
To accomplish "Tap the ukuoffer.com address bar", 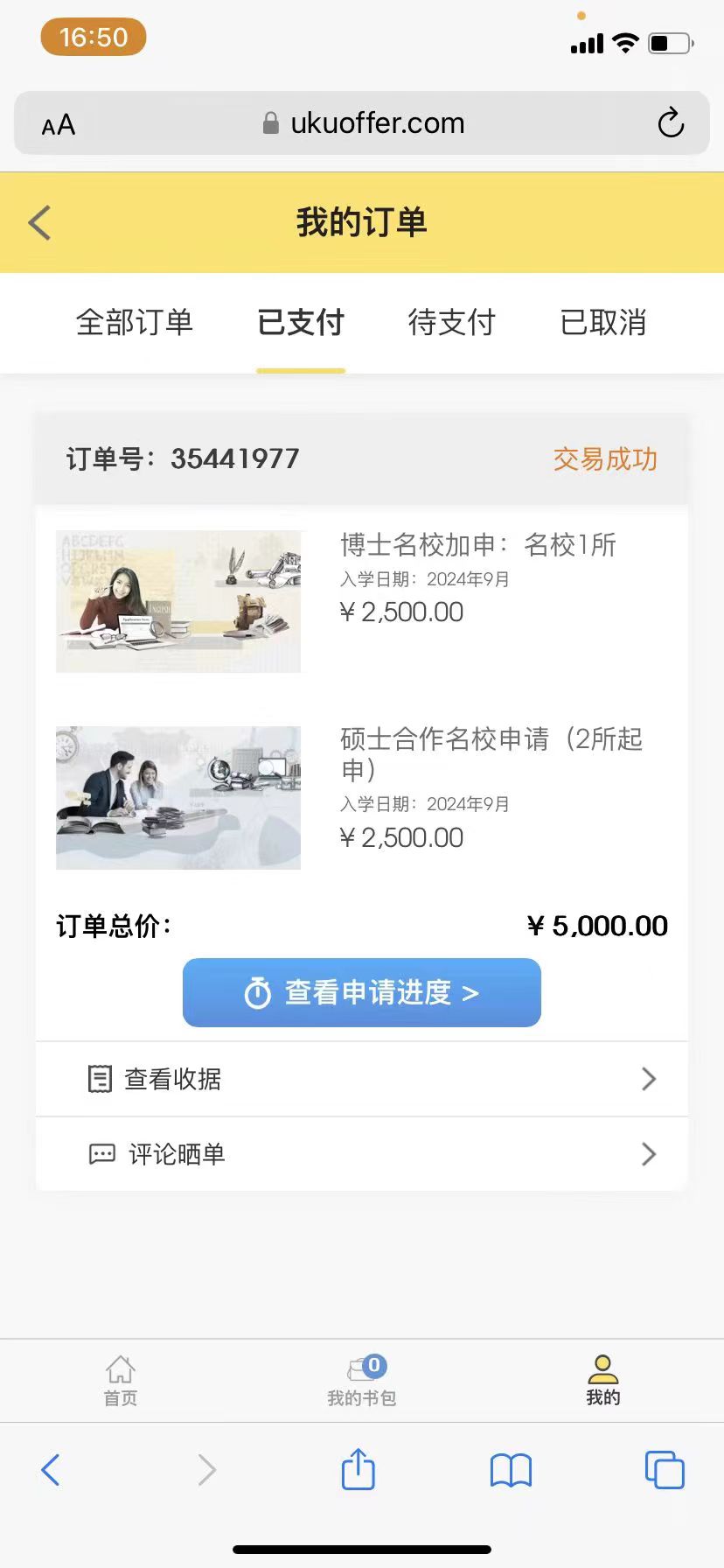I will [363, 123].
